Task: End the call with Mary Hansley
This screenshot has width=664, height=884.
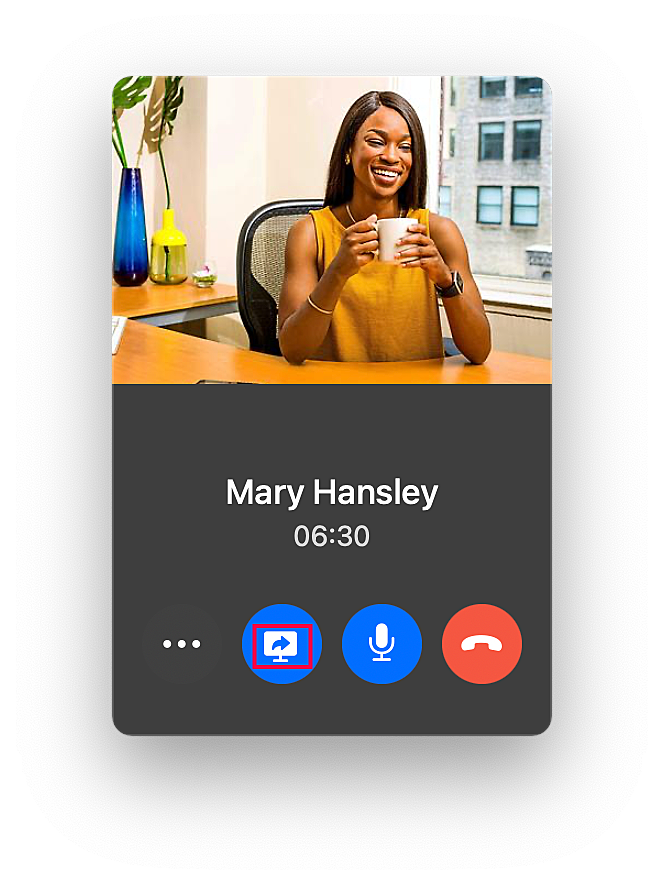Action: click(481, 644)
